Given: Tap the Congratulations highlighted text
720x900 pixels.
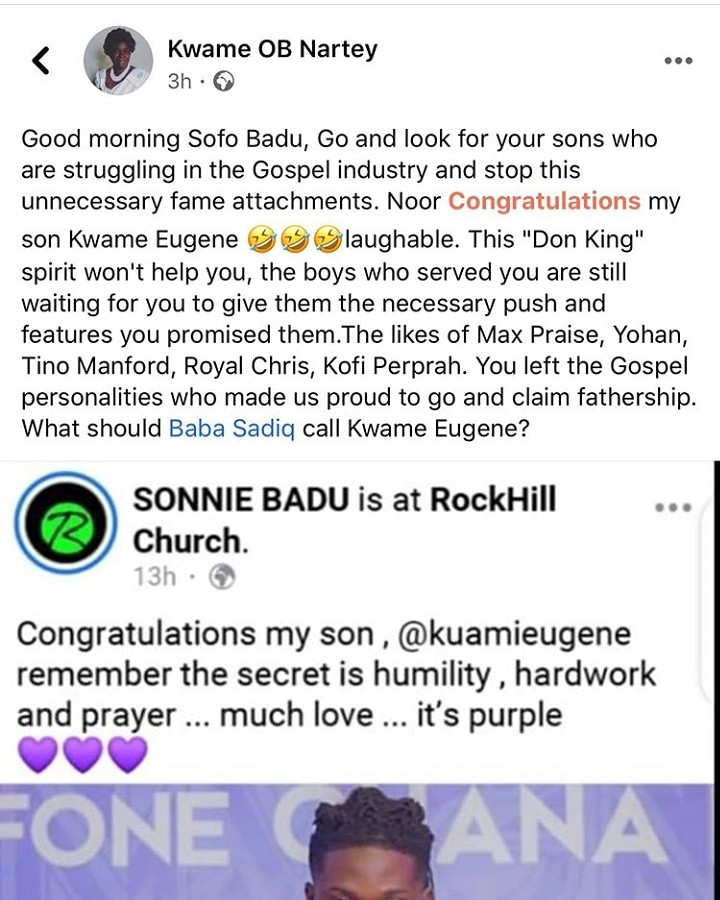Looking at the screenshot, I should 544,201.
